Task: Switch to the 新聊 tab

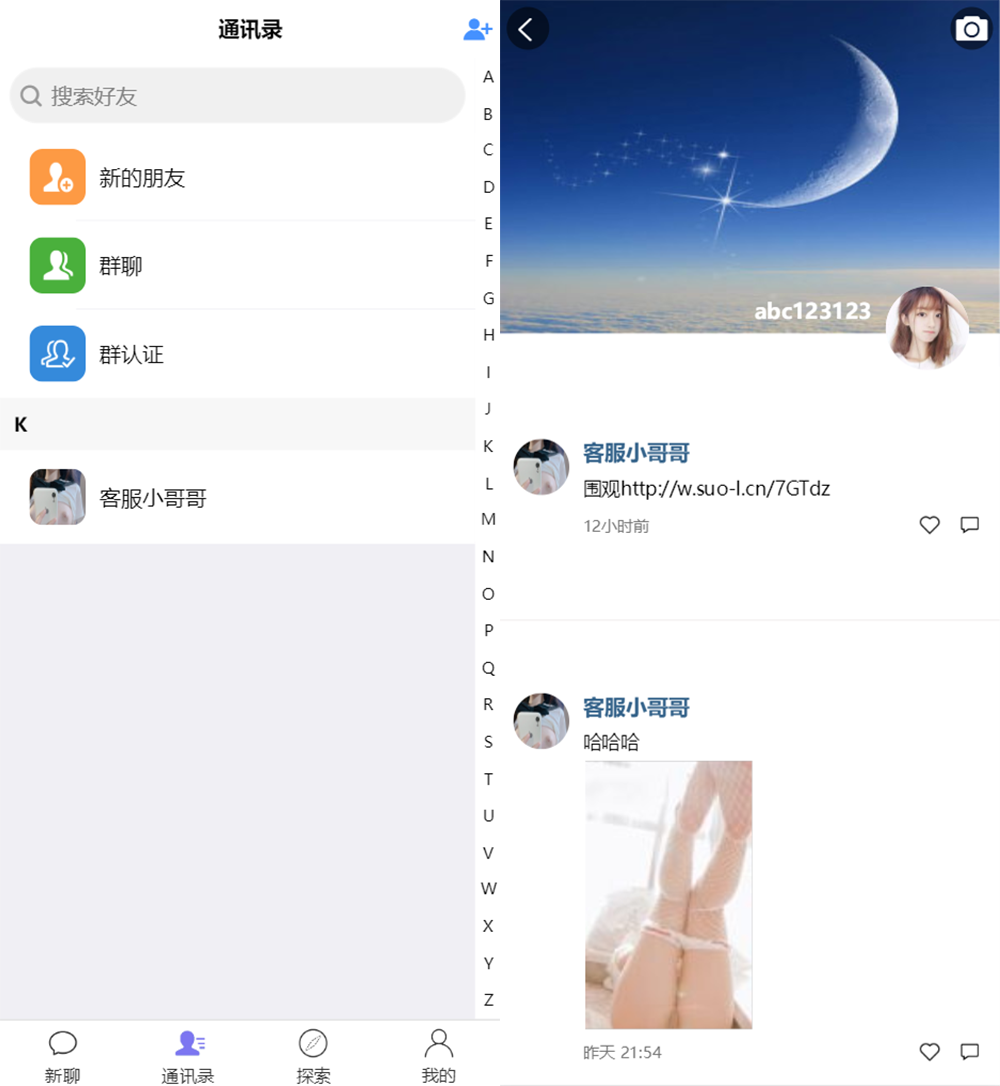Action: click(62, 1056)
